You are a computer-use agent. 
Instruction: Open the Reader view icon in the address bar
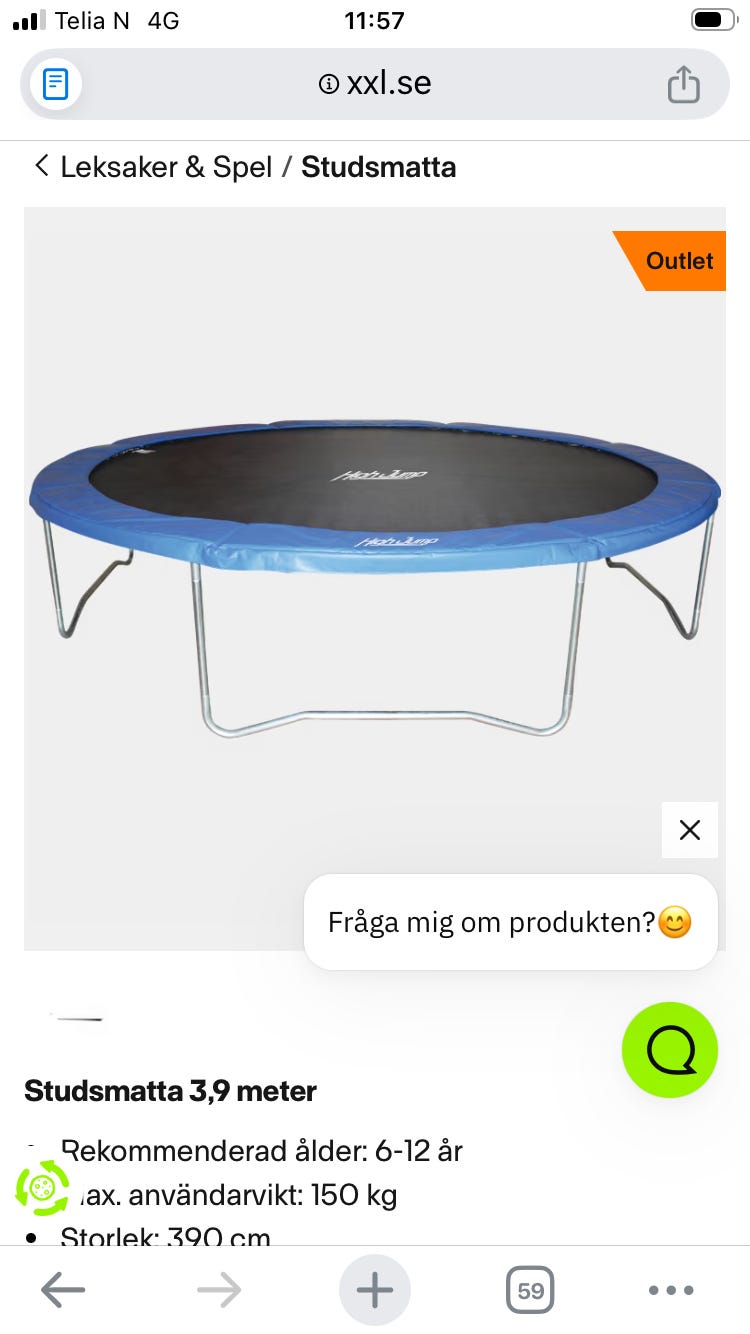[x=55, y=84]
